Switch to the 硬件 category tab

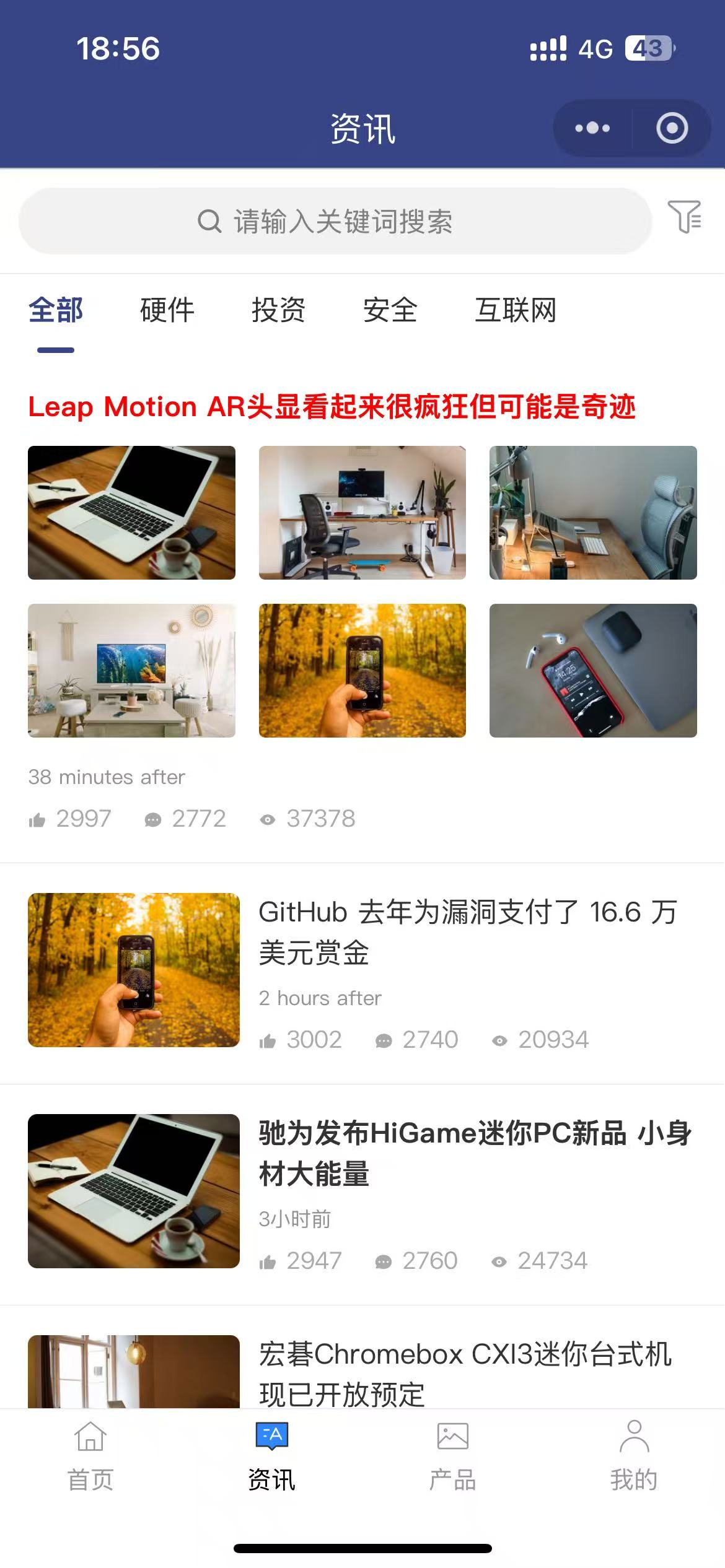[x=167, y=310]
